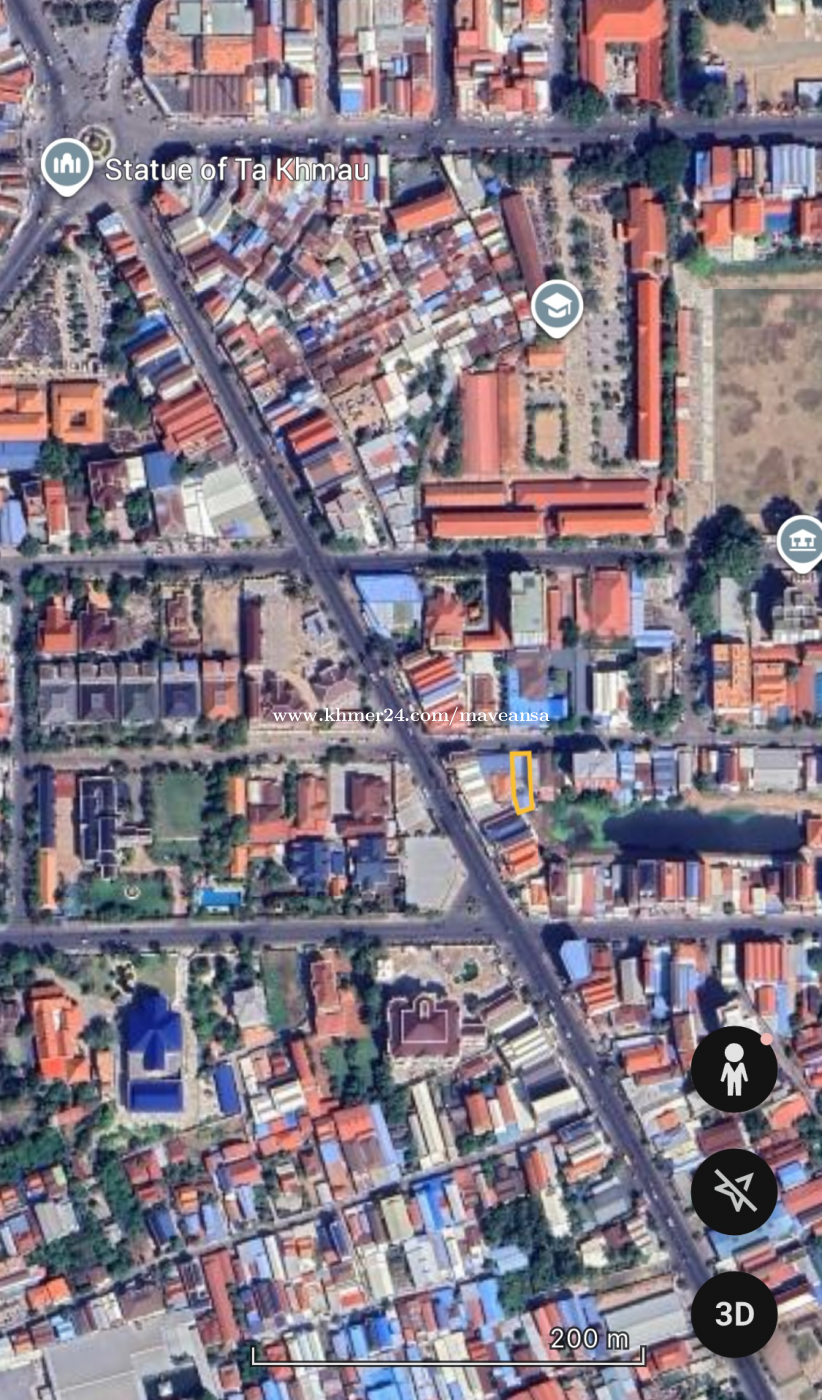The image size is (822, 1400).
Task: Switch the map to 3D view
Action: pos(733,1314)
